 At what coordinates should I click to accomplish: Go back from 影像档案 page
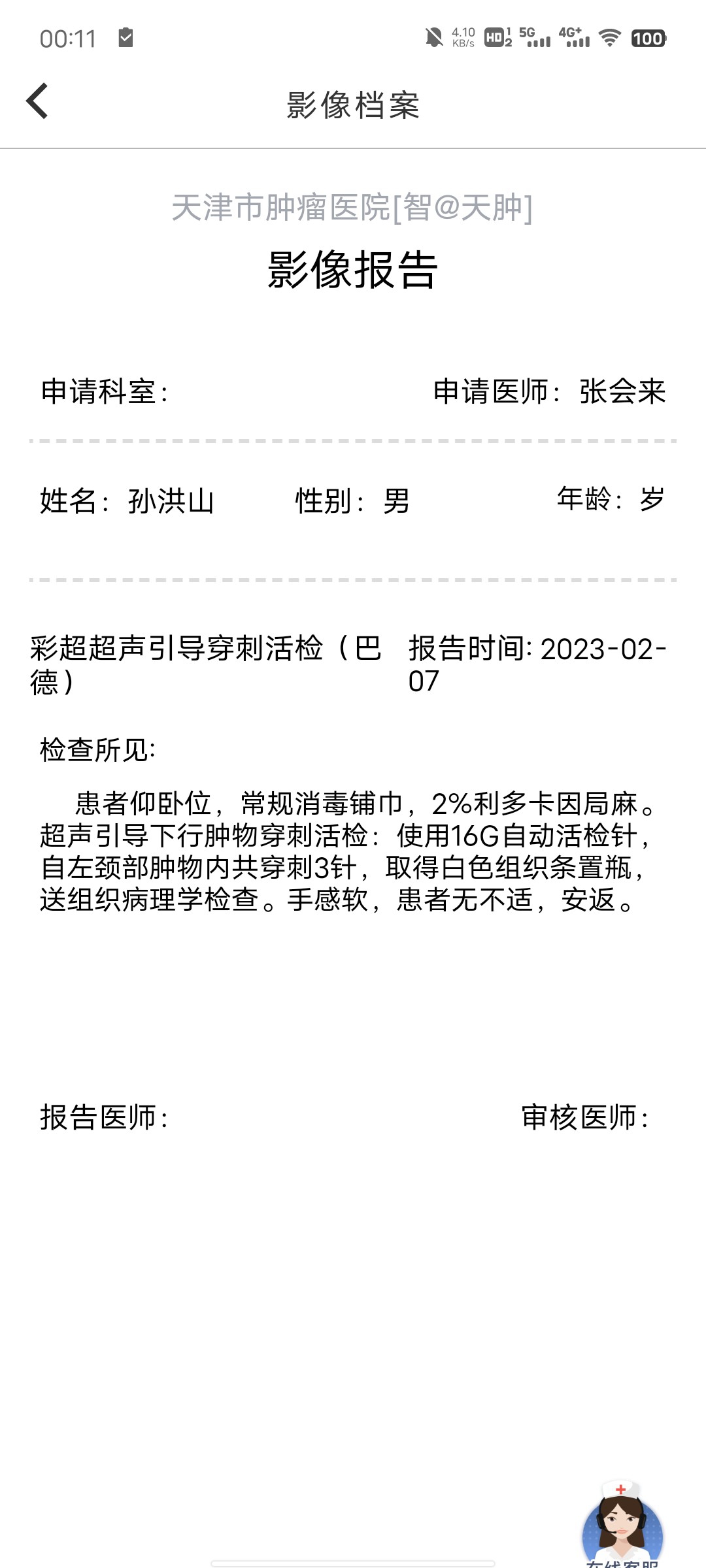pos(37,101)
